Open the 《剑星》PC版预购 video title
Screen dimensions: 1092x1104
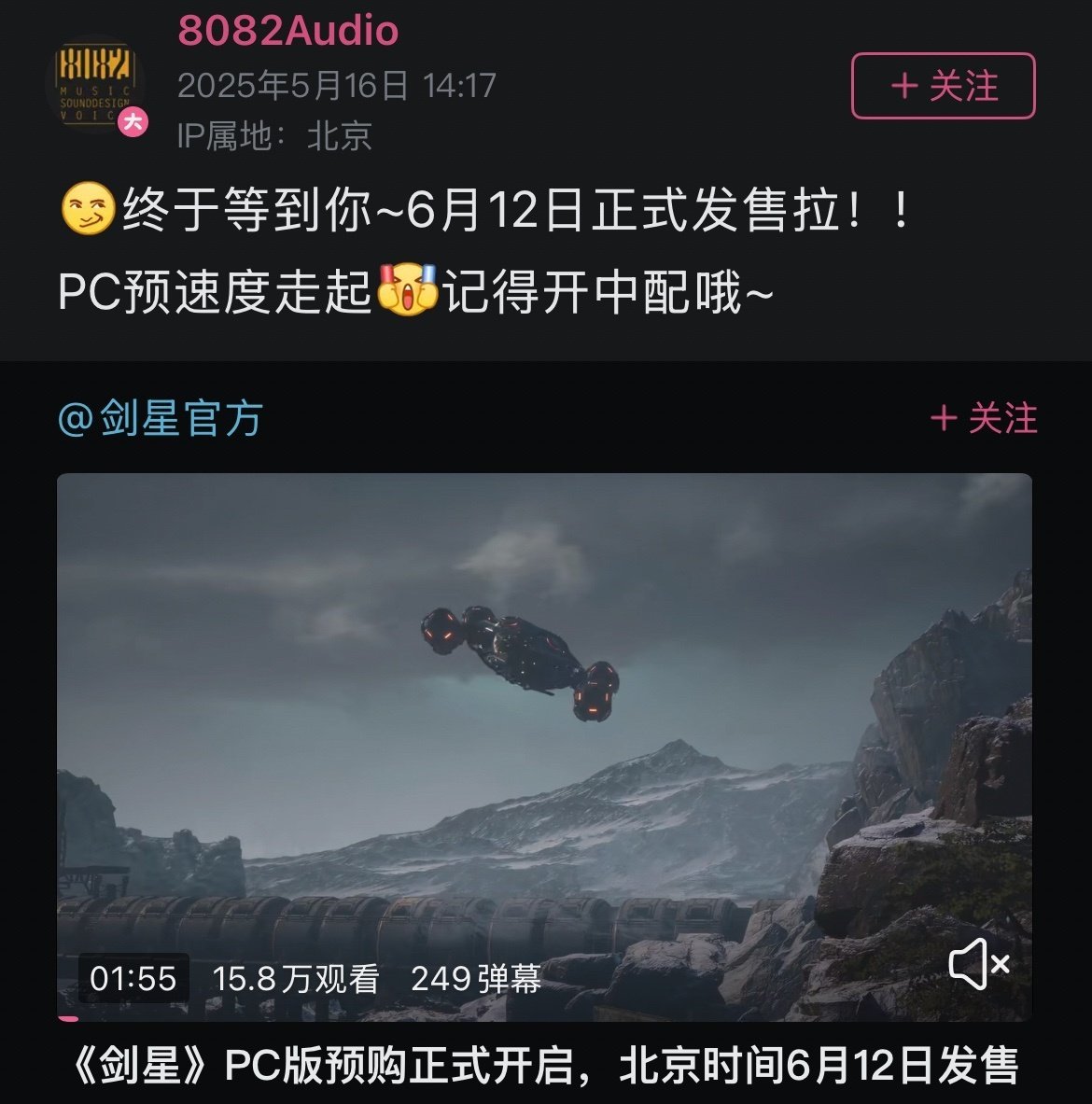point(544,1066)
